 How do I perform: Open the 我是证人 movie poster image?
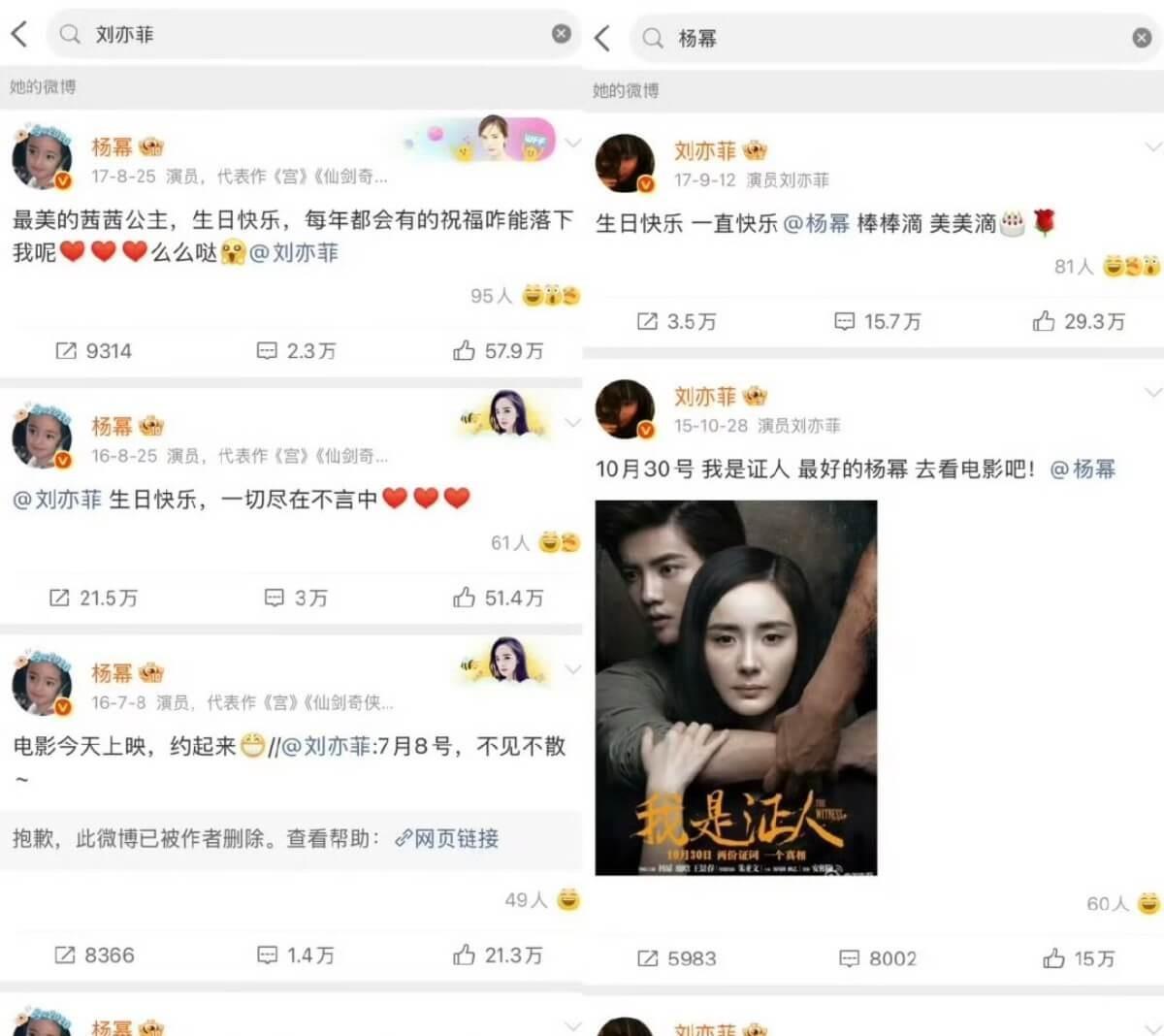click(736, 688)
